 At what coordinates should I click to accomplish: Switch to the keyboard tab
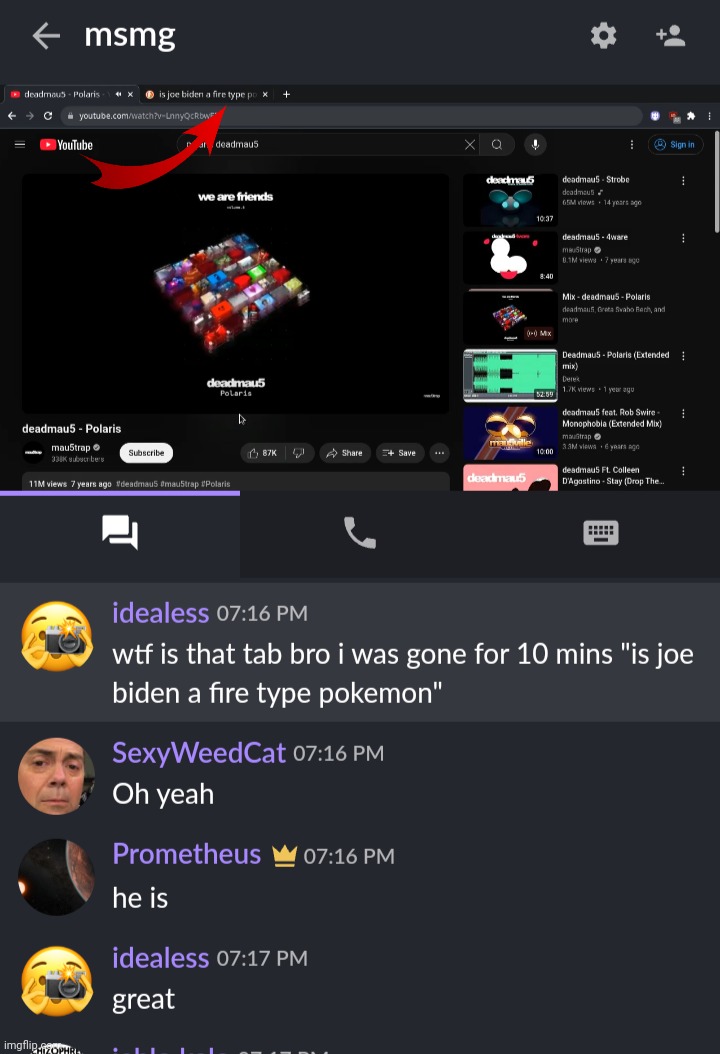pos(600,533)
